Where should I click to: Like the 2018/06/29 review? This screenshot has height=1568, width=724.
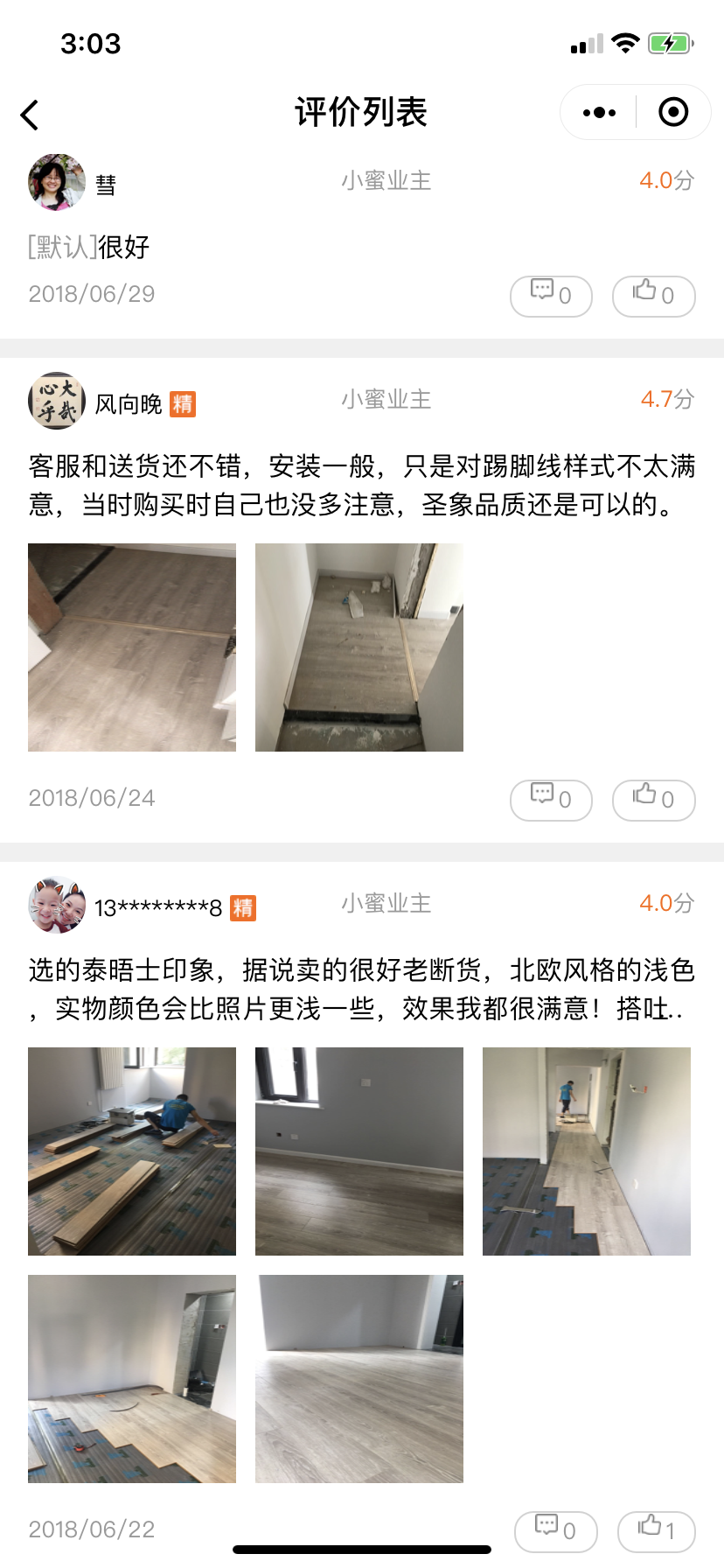coord(653,296)
